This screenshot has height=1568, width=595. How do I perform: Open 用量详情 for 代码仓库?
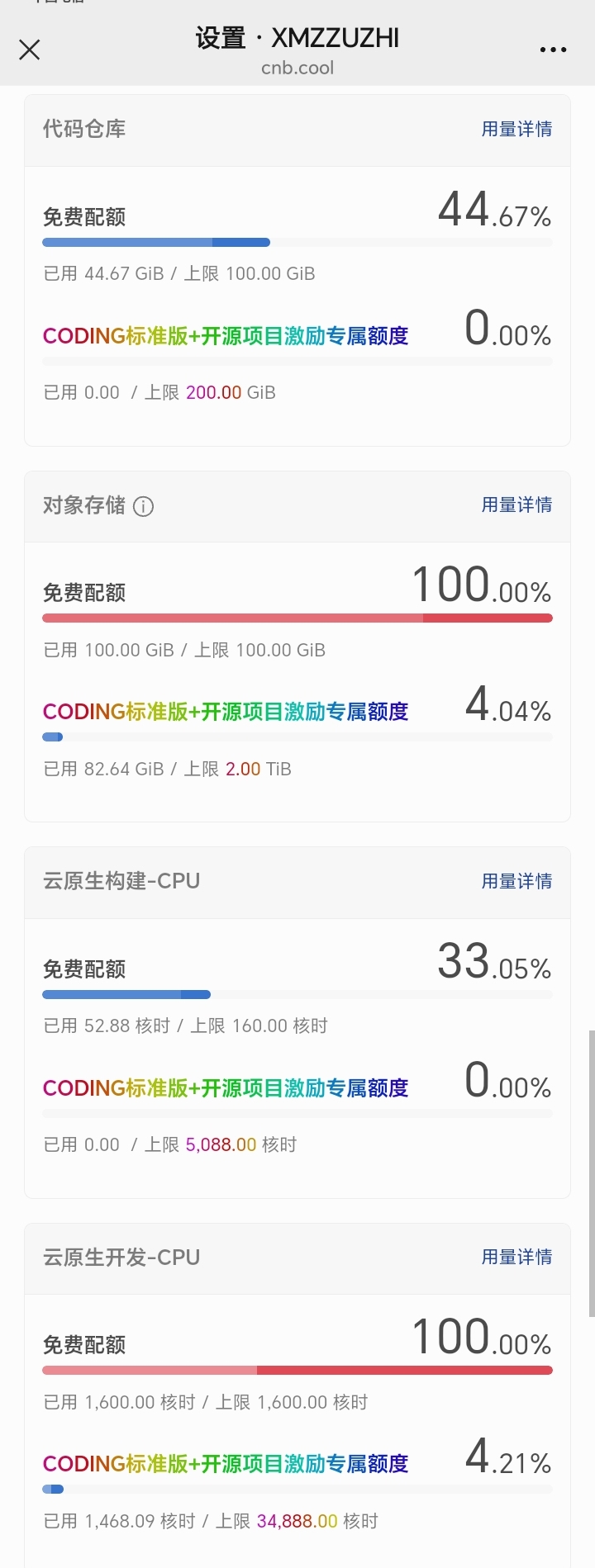[516, 130]
